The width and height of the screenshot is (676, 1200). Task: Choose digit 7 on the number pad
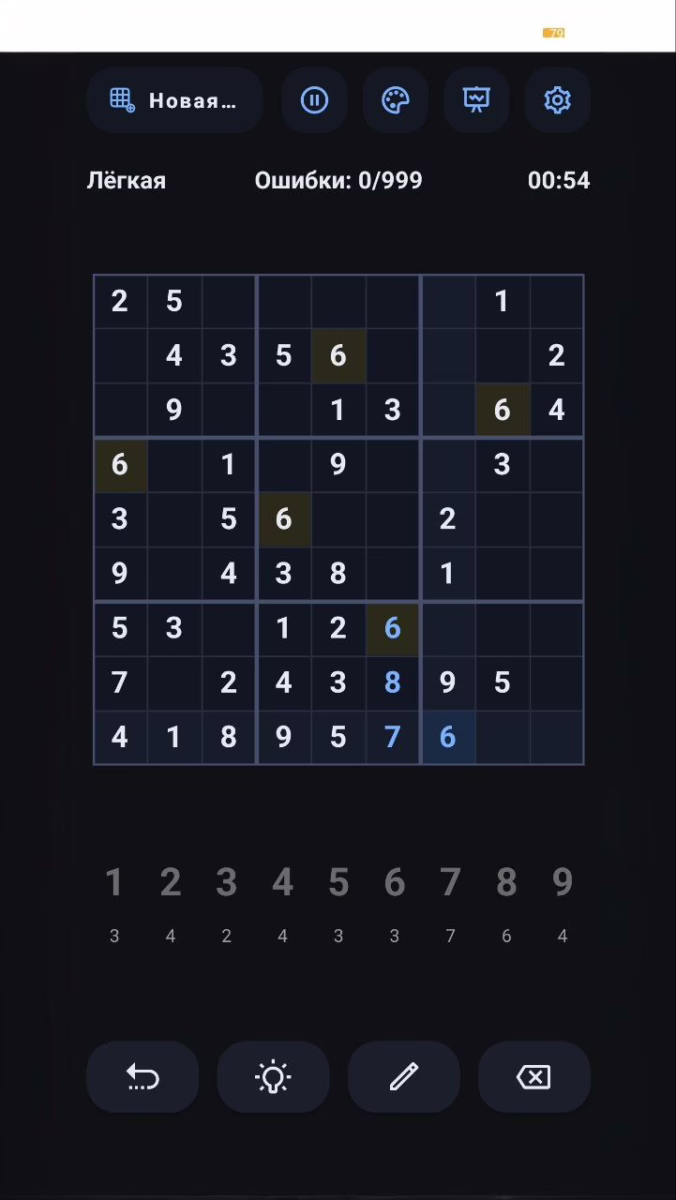(x=450, y=884)
